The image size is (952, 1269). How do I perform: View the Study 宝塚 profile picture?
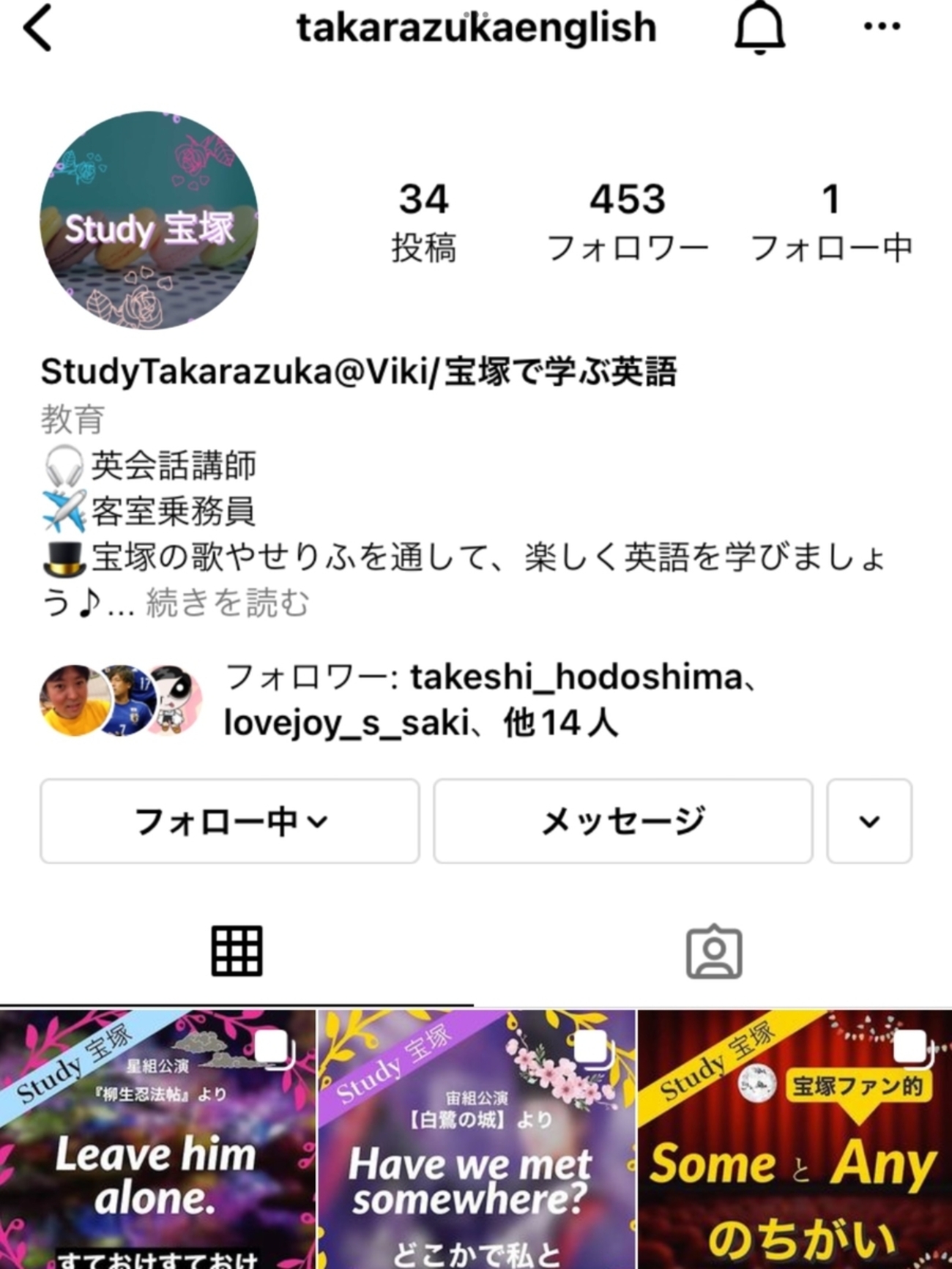pyautogui.click(x=149, y=220)
